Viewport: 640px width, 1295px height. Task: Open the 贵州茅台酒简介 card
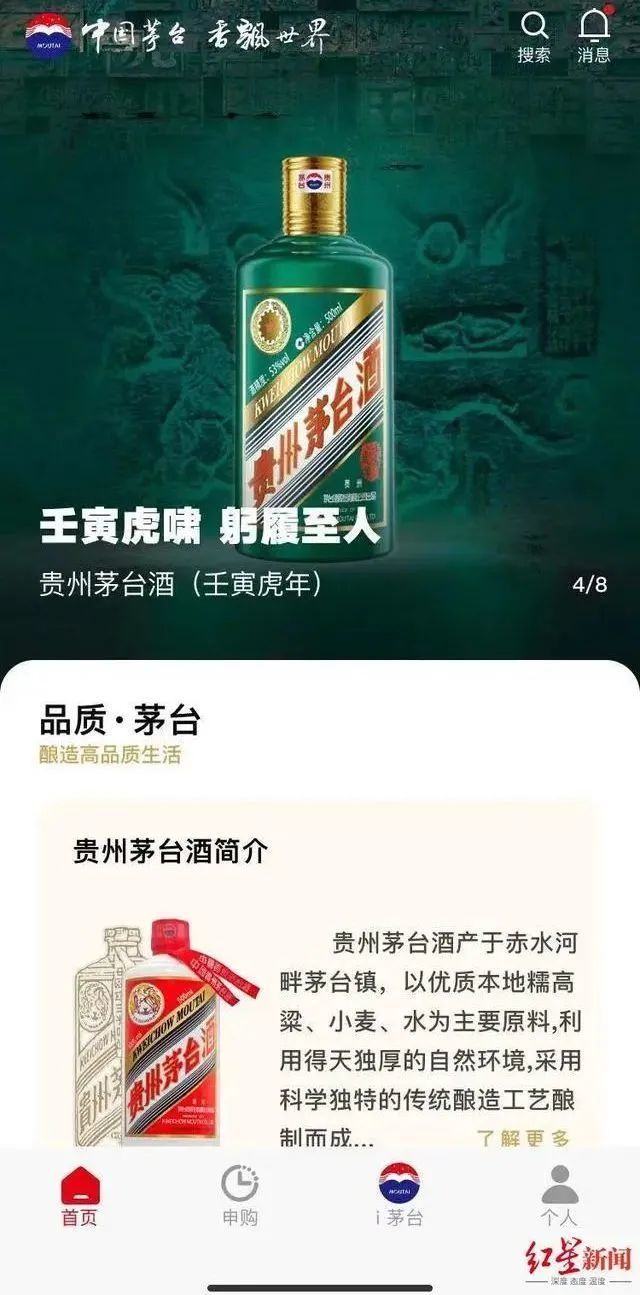point(319,975)
